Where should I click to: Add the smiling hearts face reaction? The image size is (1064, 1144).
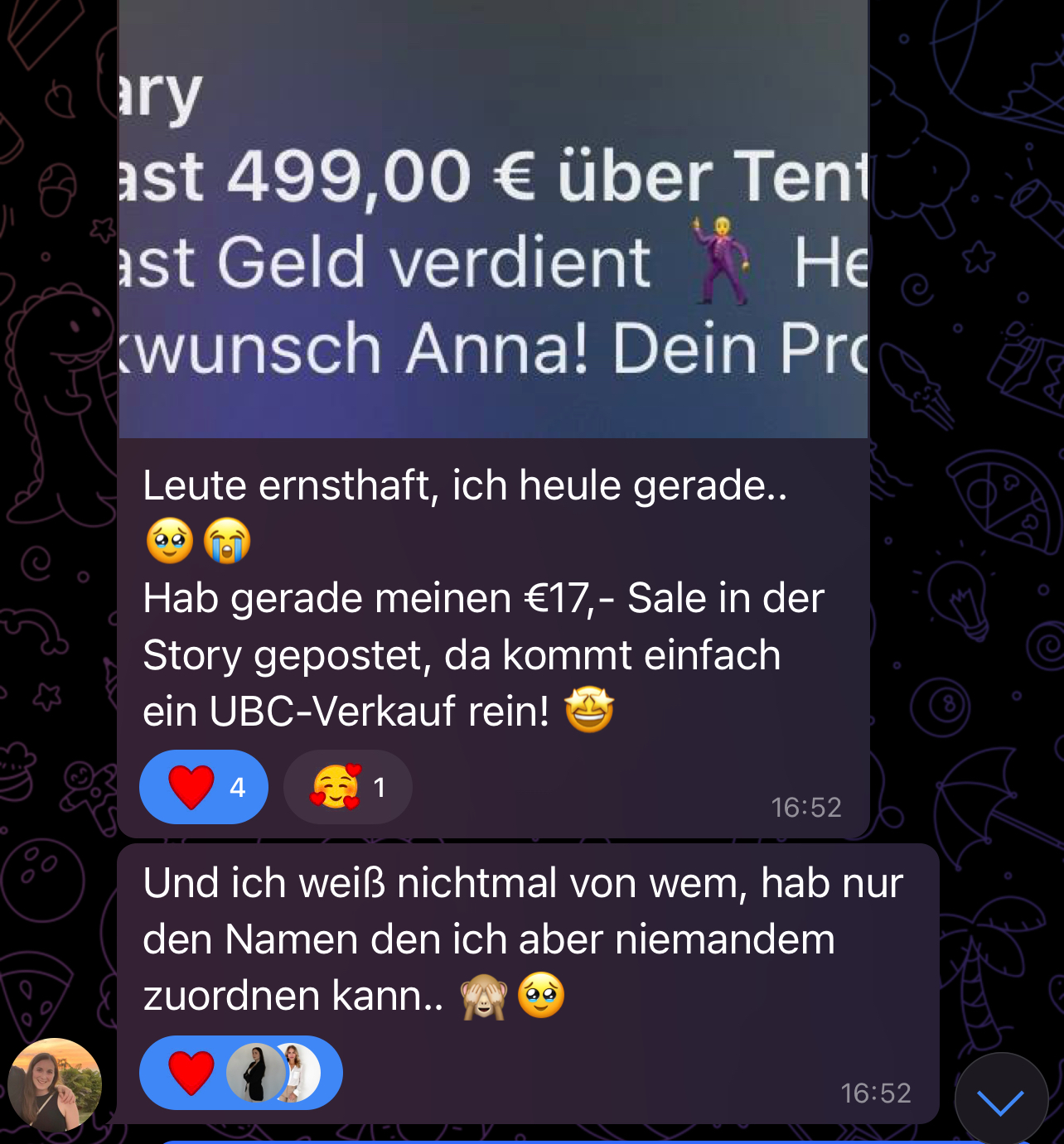[x=348, y=787]
